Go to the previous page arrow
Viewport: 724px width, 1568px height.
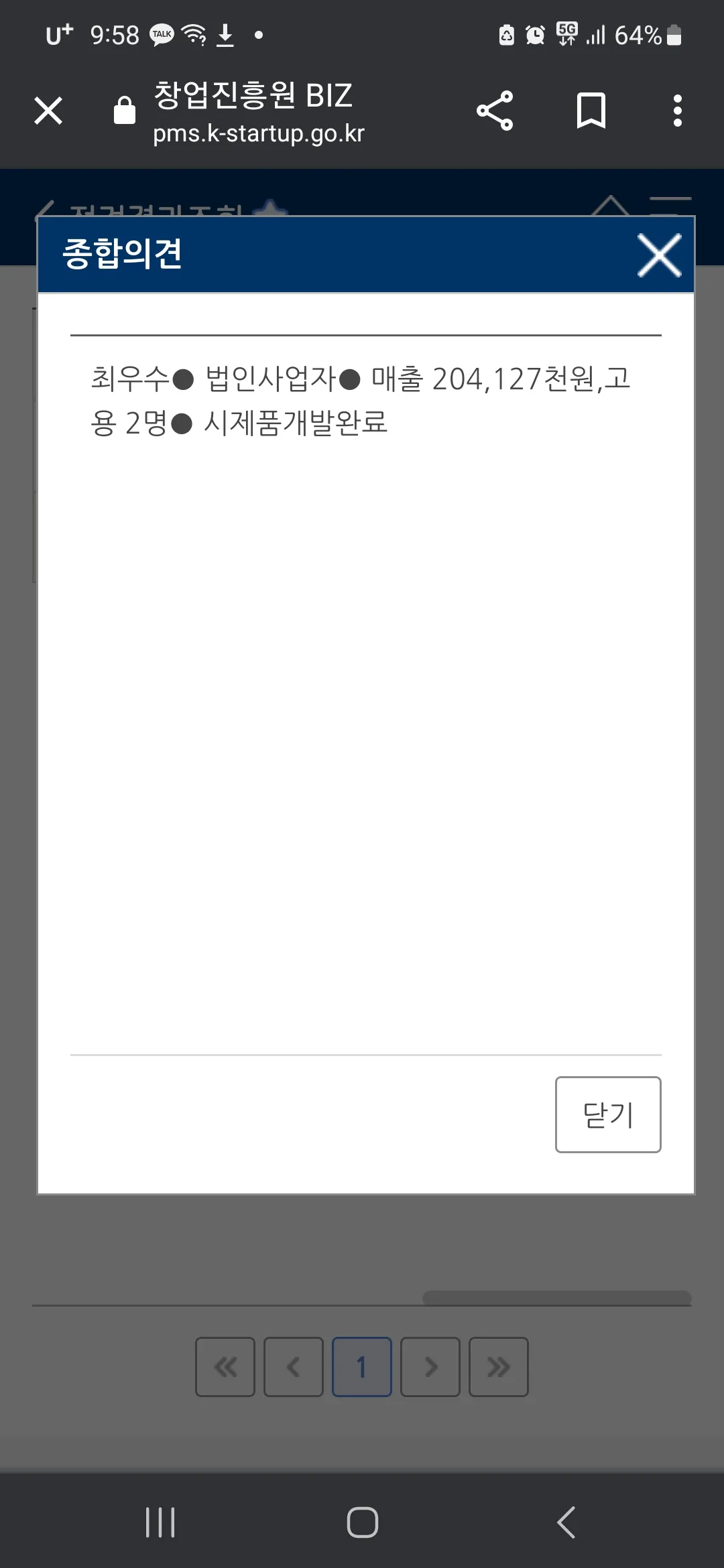(294, 1366)
